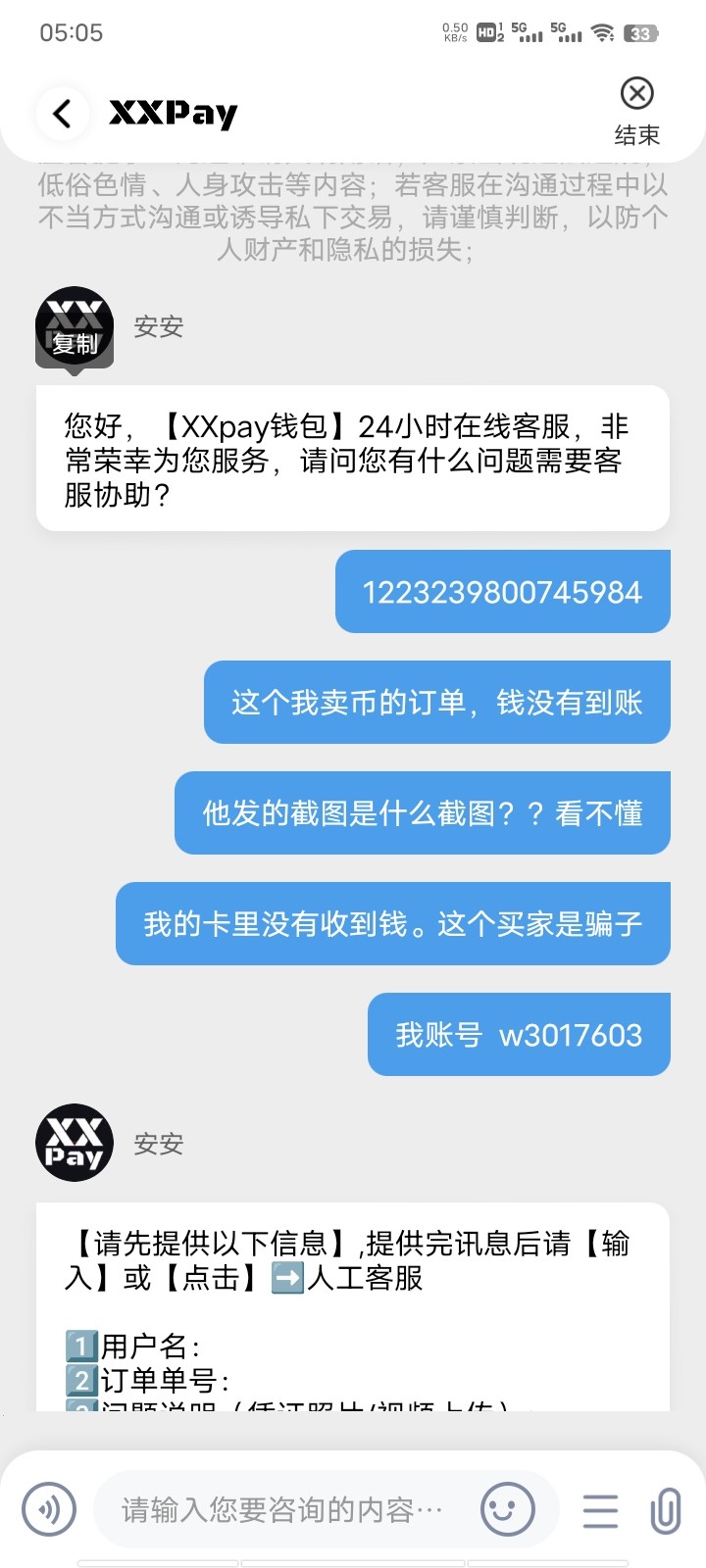The width and height of the screenshot is (706, 1568).
Task: Open the three-line menu icon
Action: click(x=600, y=1510)
